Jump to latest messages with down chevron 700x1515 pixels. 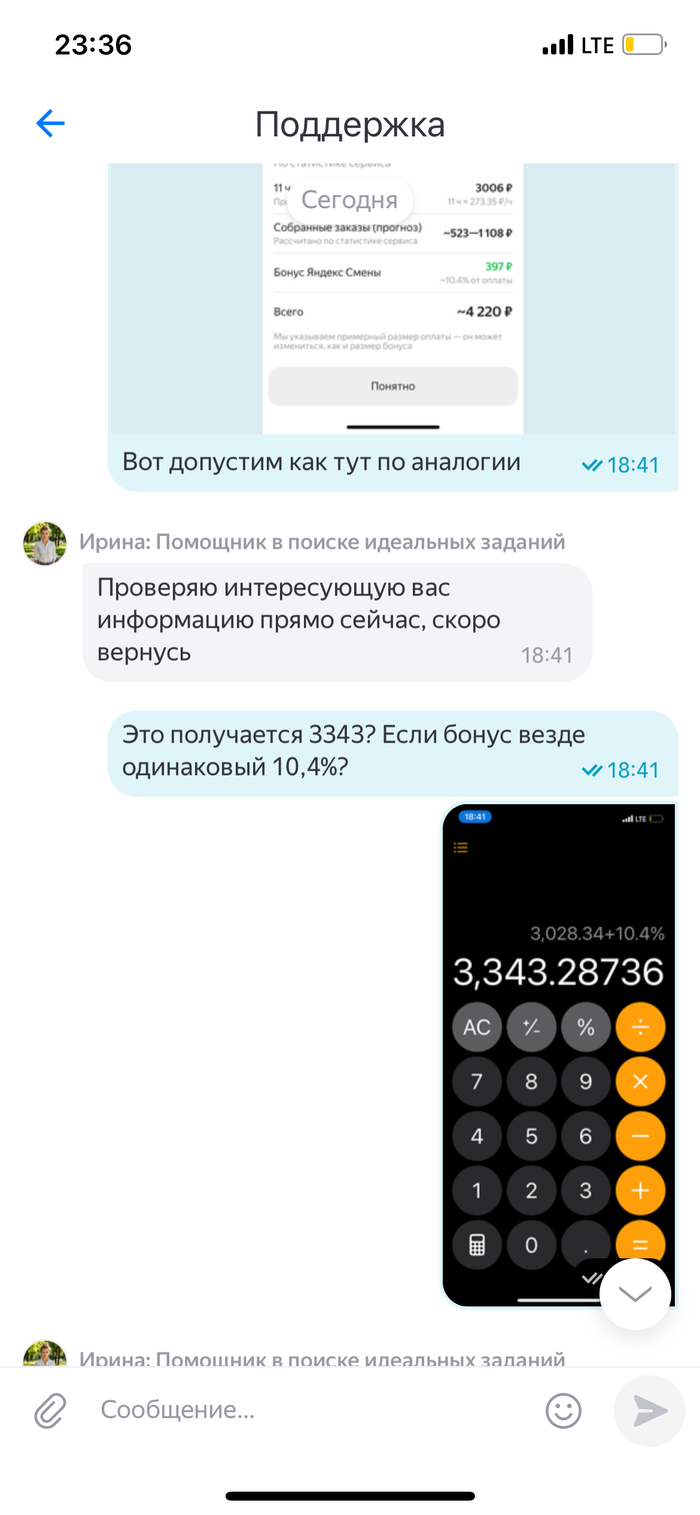point(635,1294)
